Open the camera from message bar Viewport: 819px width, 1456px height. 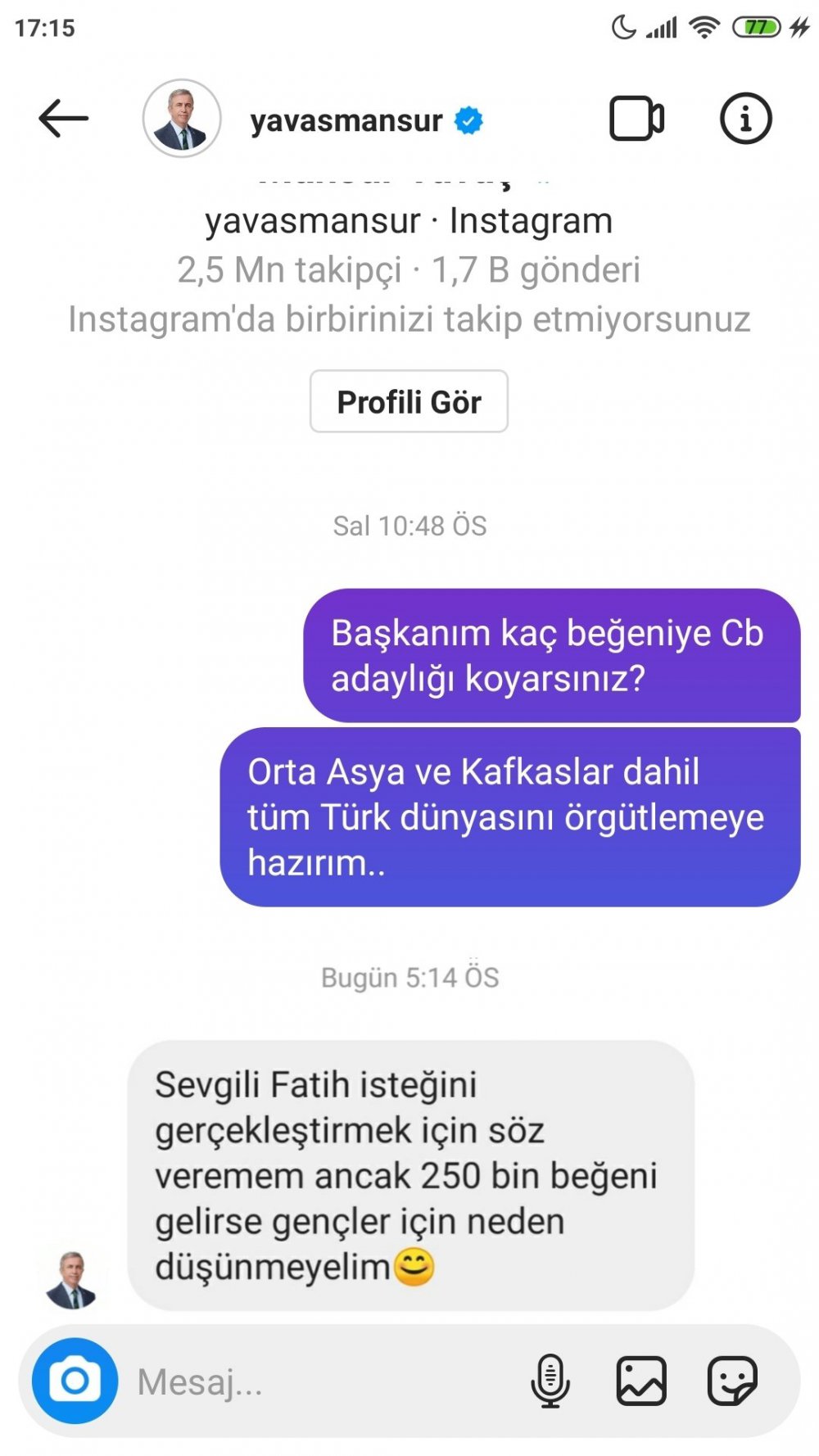pyautogui.click(x=75, y=1381)
